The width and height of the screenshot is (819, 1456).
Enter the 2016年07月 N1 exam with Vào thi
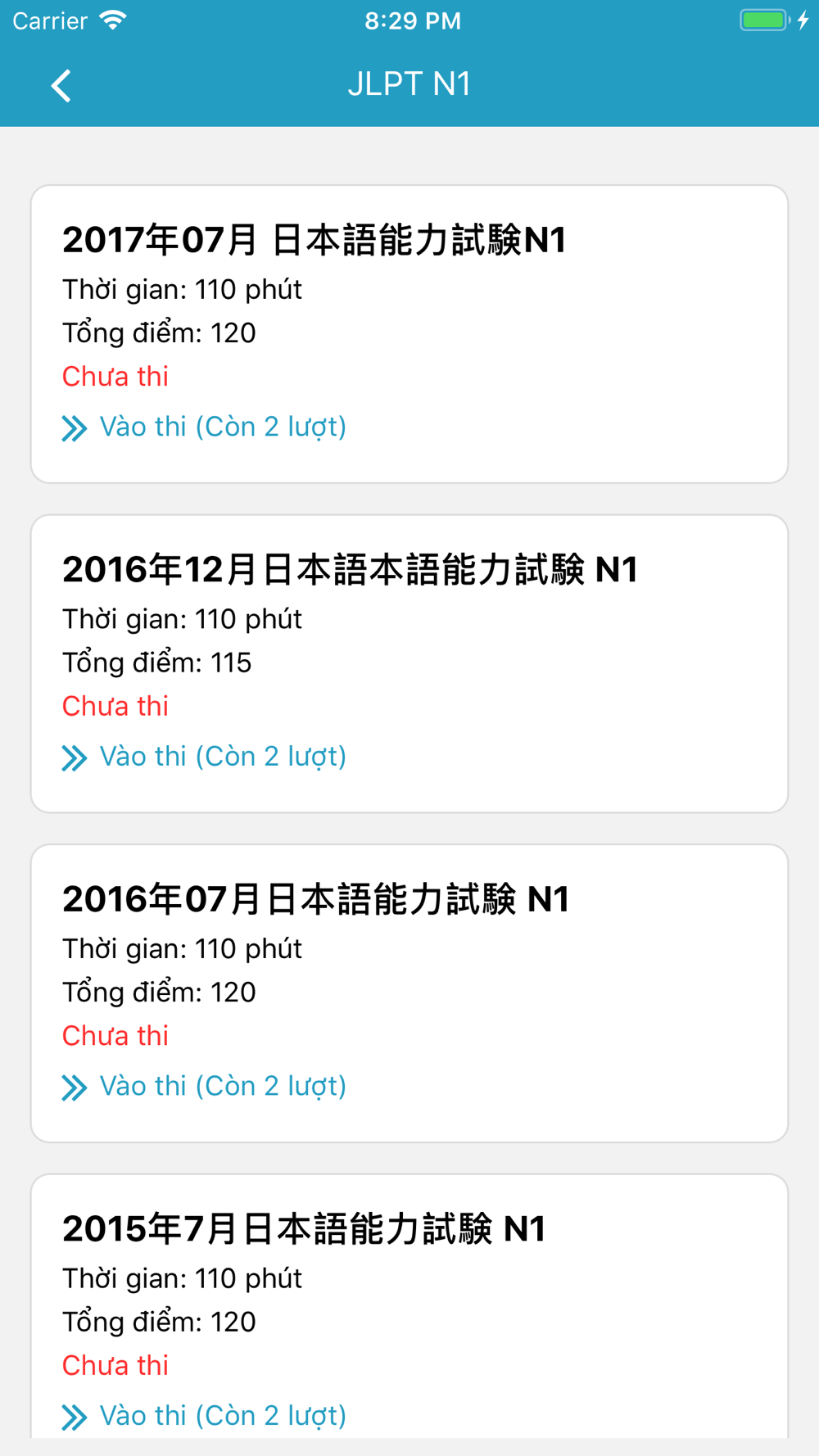tap(205, 1087)
